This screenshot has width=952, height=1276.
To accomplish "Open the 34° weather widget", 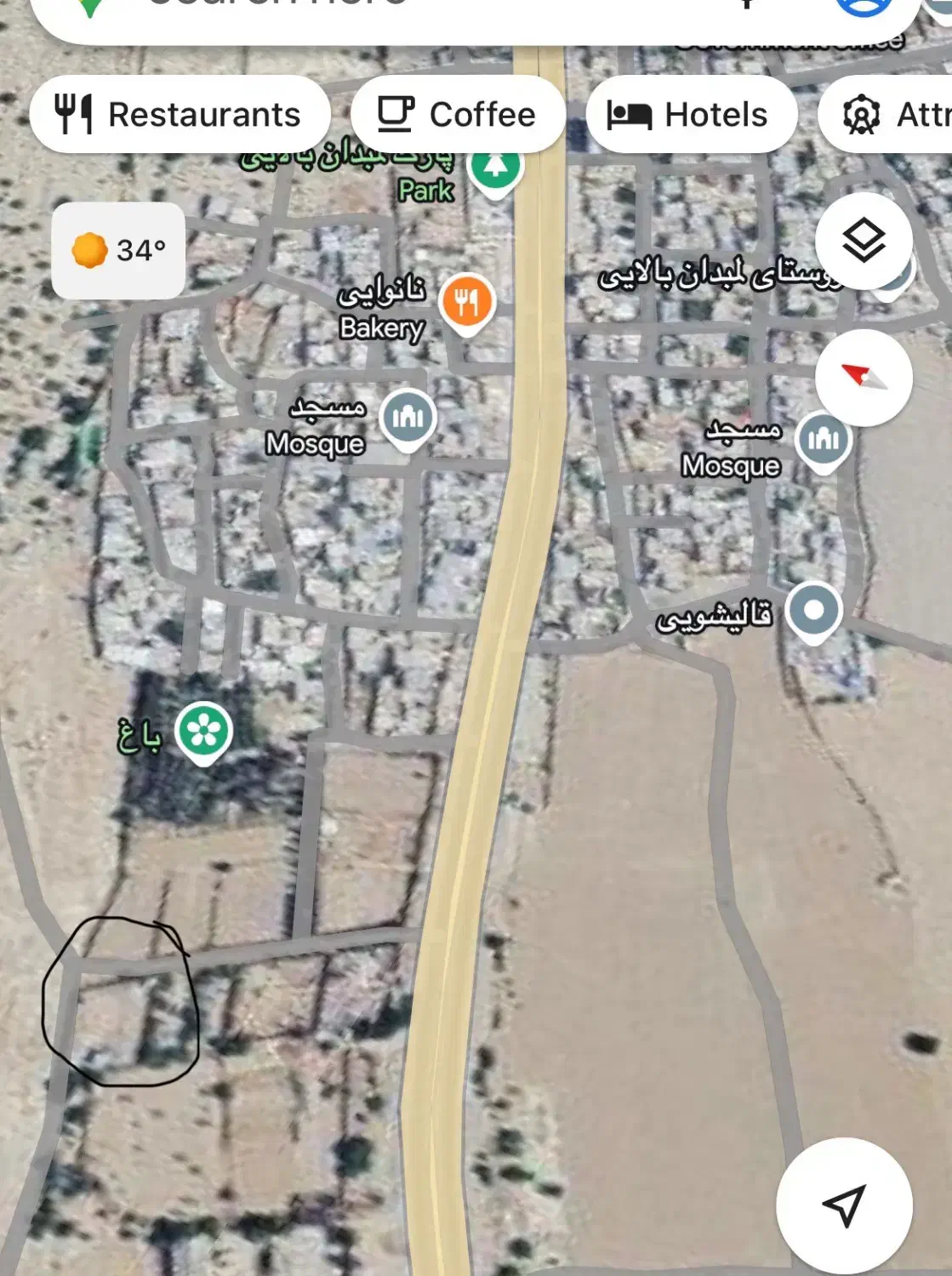I will (118, 250).
